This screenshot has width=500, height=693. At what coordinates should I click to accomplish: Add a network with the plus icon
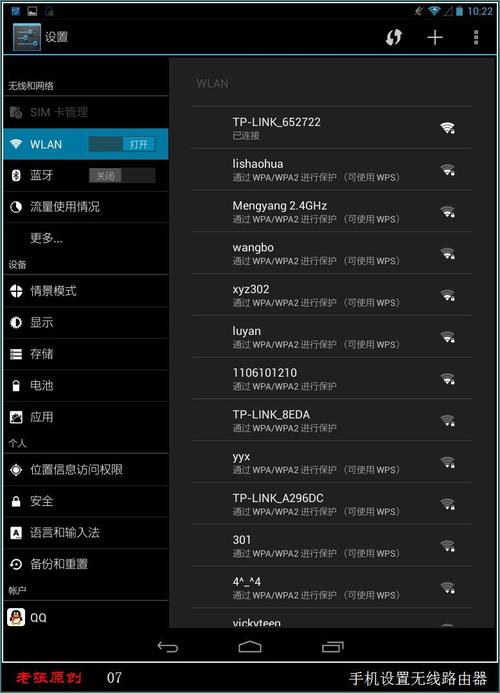point(435,38)
